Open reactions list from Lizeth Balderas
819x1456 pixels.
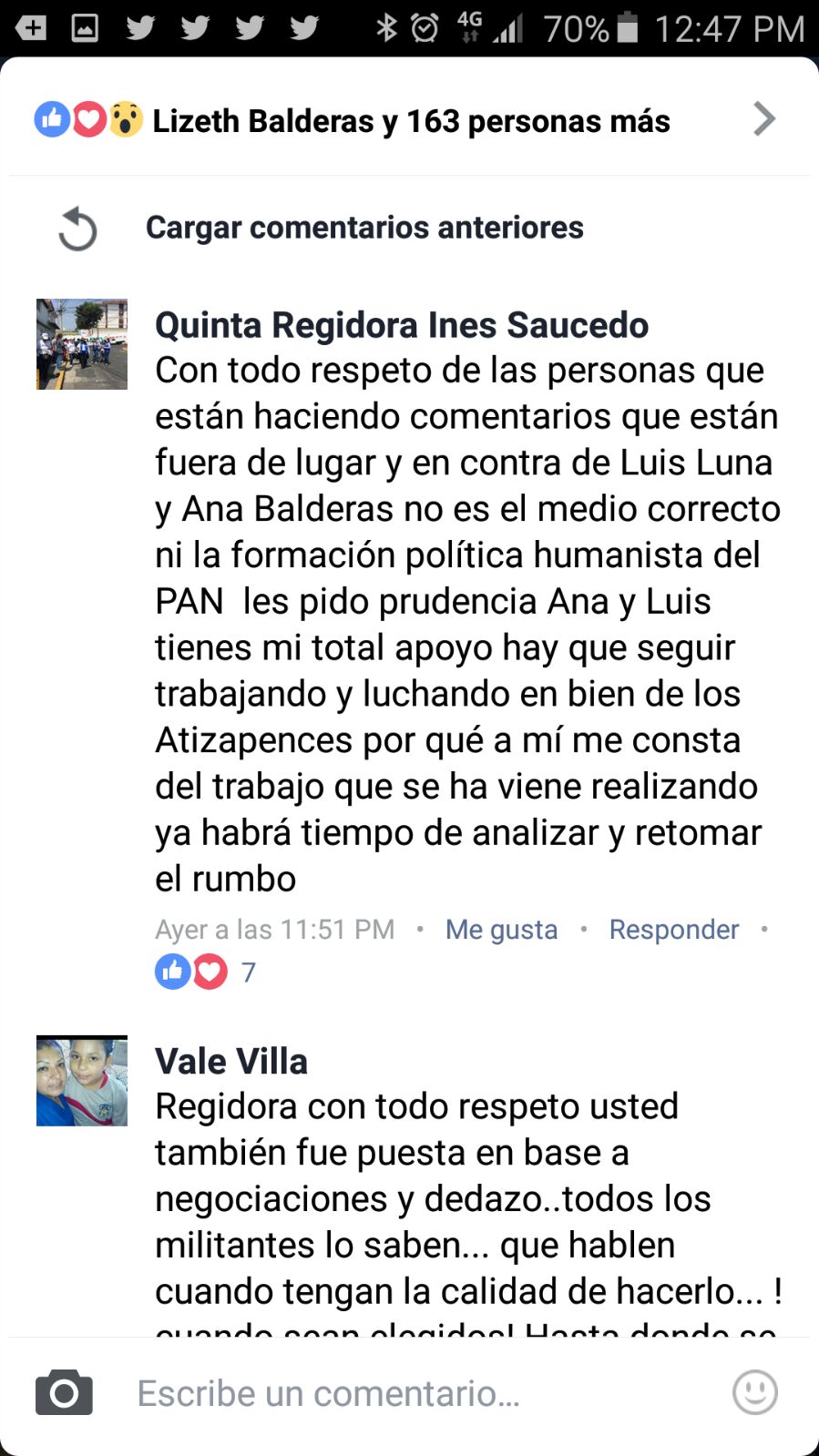[410, 120]
